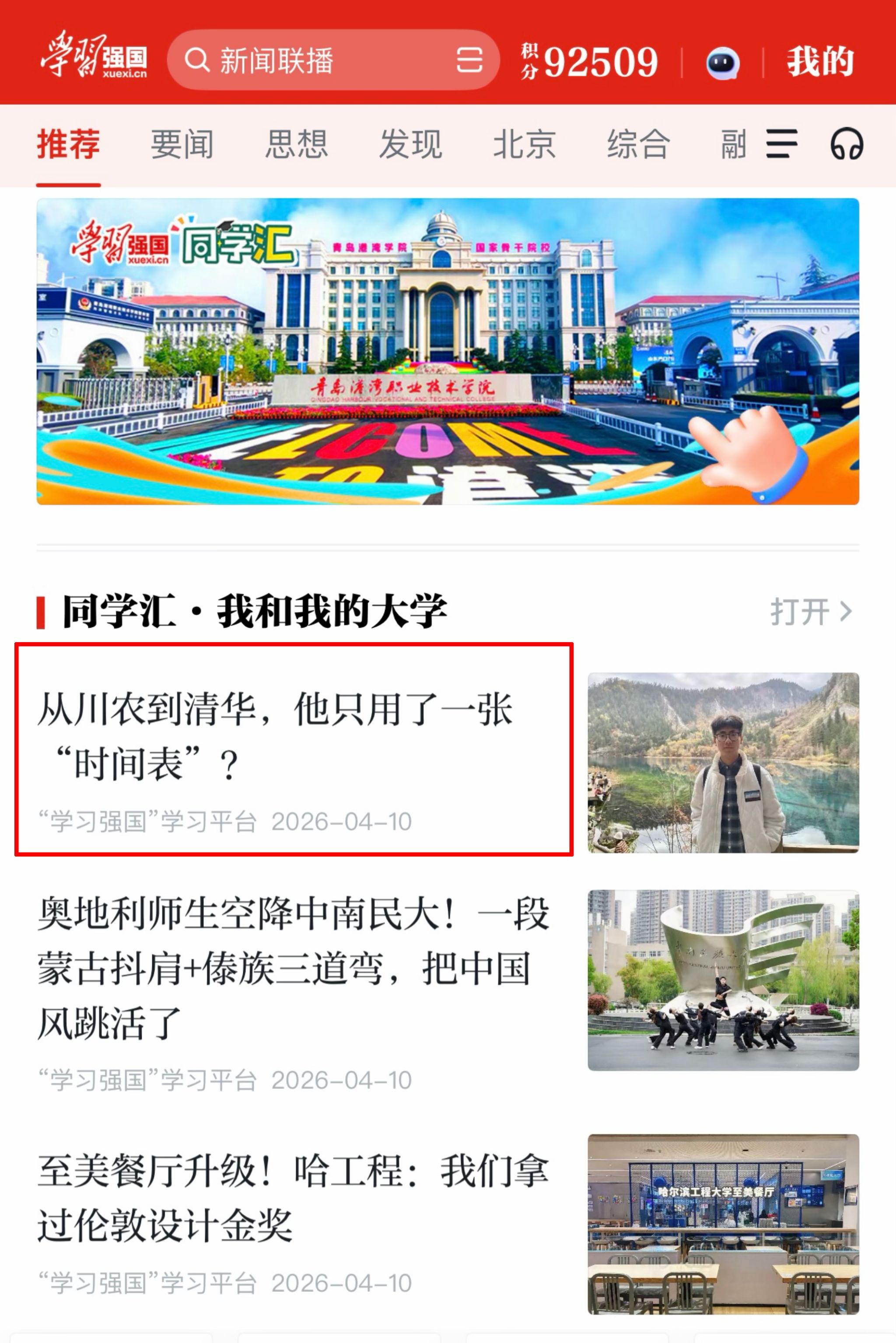This screenshot has width=896, height=1343.
Task: Switch to the 要闻 tab
Action: [x=182, y=144]
